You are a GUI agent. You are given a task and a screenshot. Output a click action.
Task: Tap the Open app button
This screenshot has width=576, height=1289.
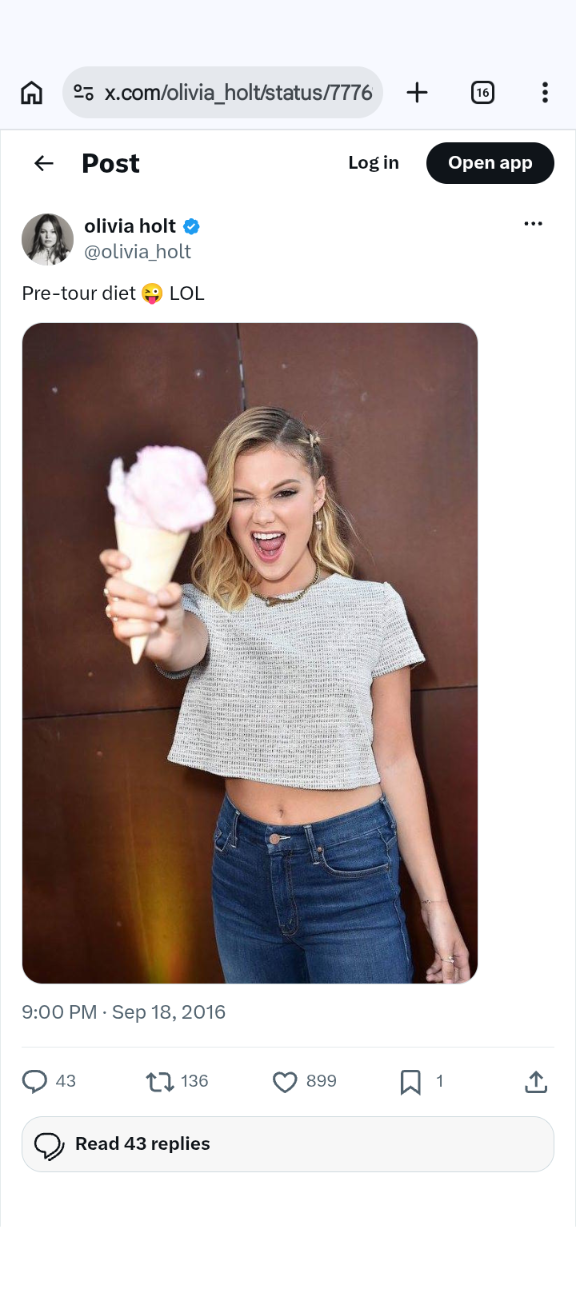point(490,163)
